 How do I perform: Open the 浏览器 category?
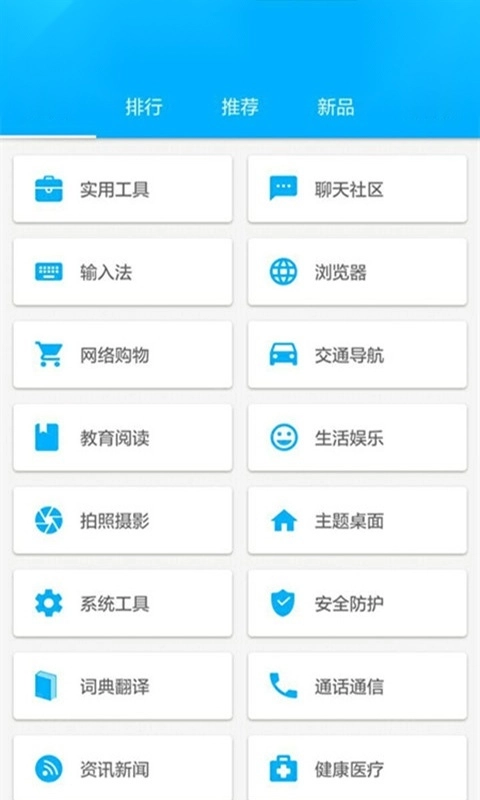pyautogui.click(x=357, y=272)
